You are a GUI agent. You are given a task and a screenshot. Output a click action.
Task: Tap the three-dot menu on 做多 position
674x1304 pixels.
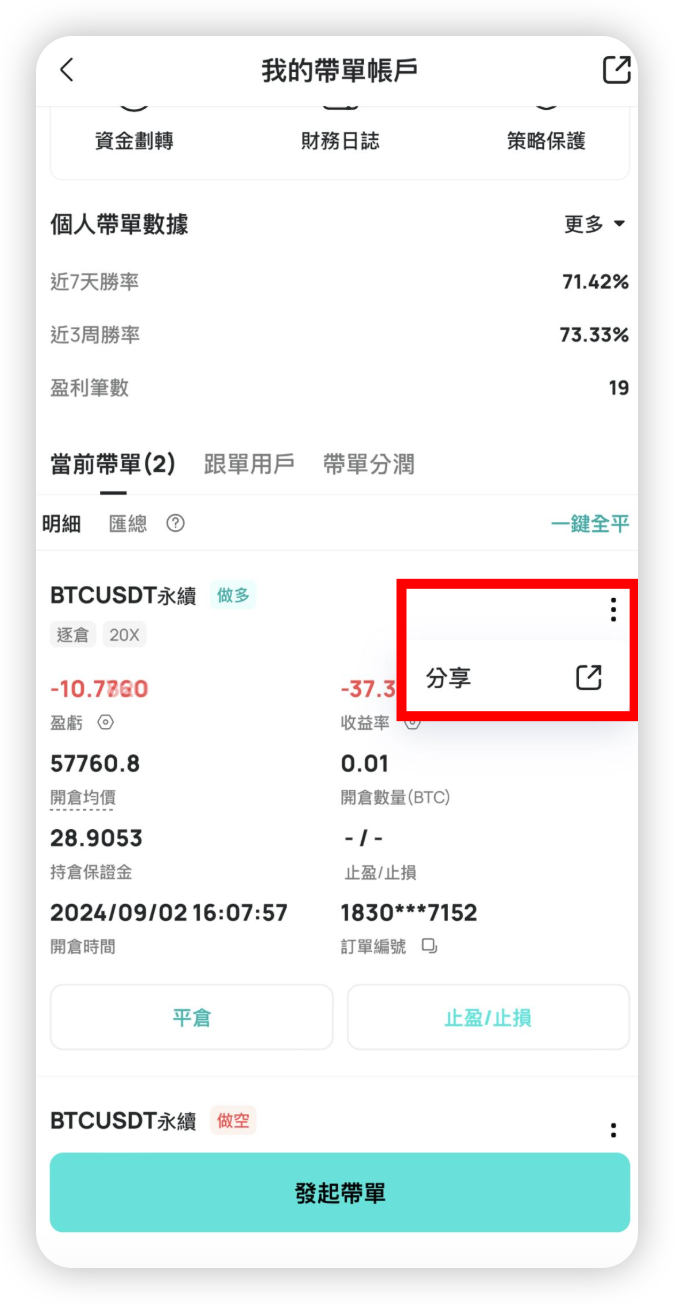click(x=613, y=610)
